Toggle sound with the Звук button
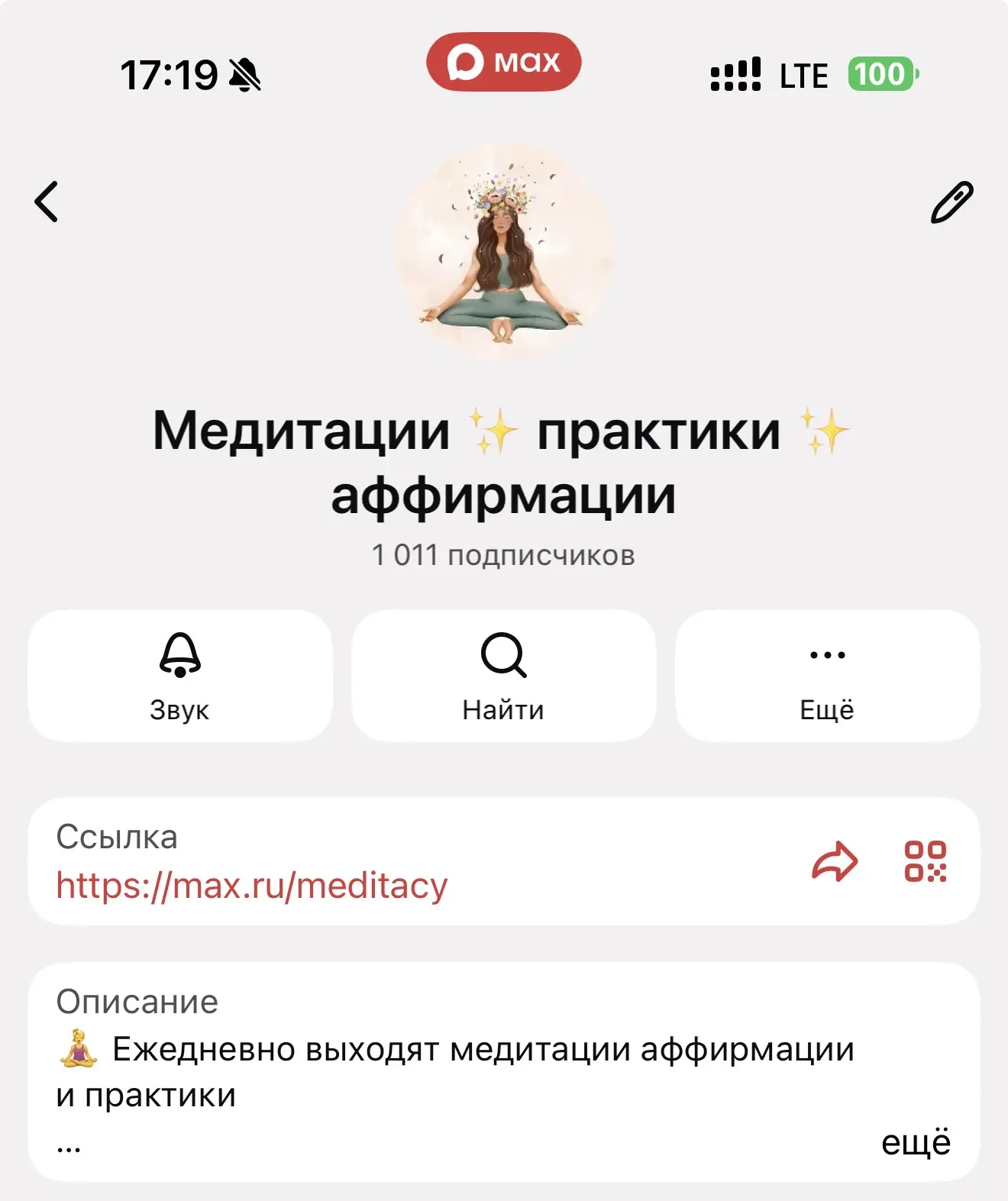Viewport: 1008px width, 1201px height. (x=180, y=676)
